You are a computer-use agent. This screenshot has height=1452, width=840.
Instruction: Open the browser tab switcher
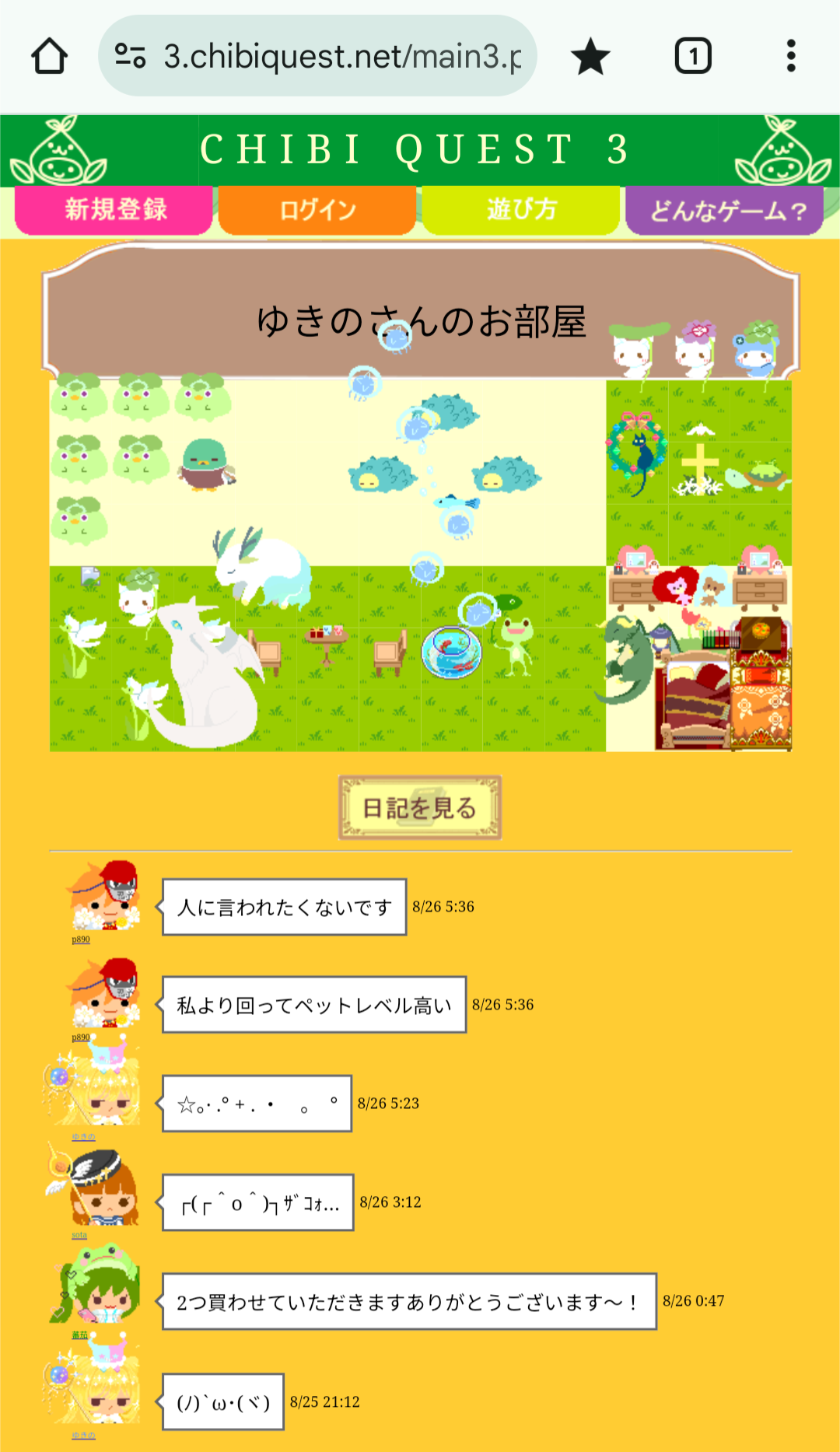(x=692, y=56)
